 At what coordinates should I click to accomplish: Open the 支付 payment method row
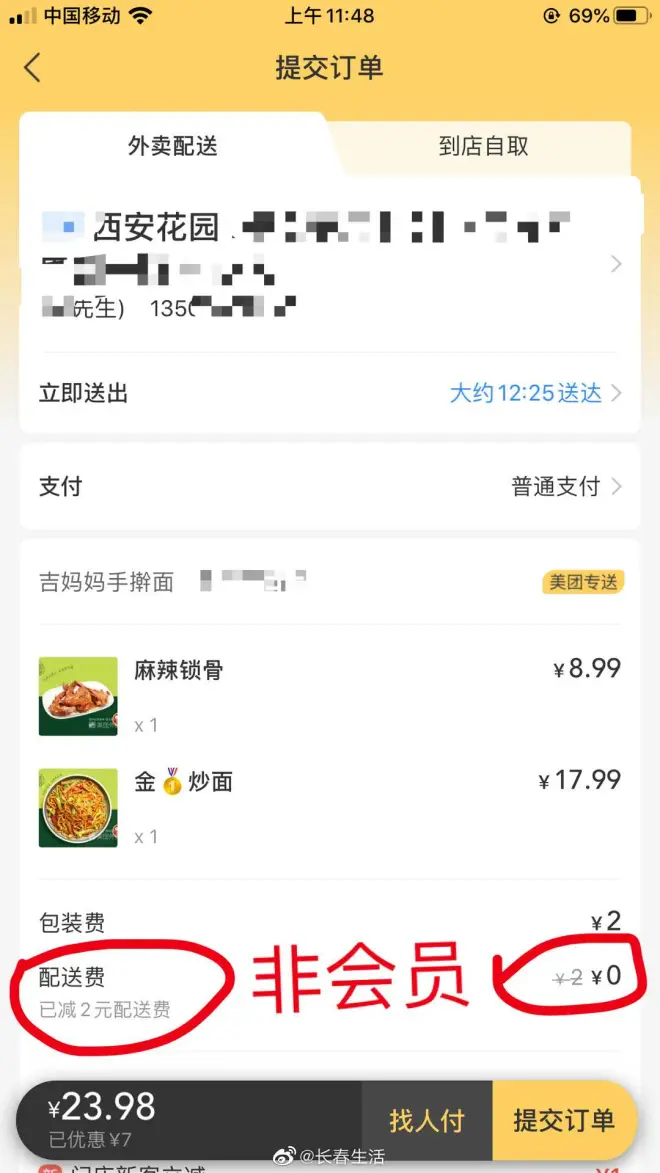329,487
